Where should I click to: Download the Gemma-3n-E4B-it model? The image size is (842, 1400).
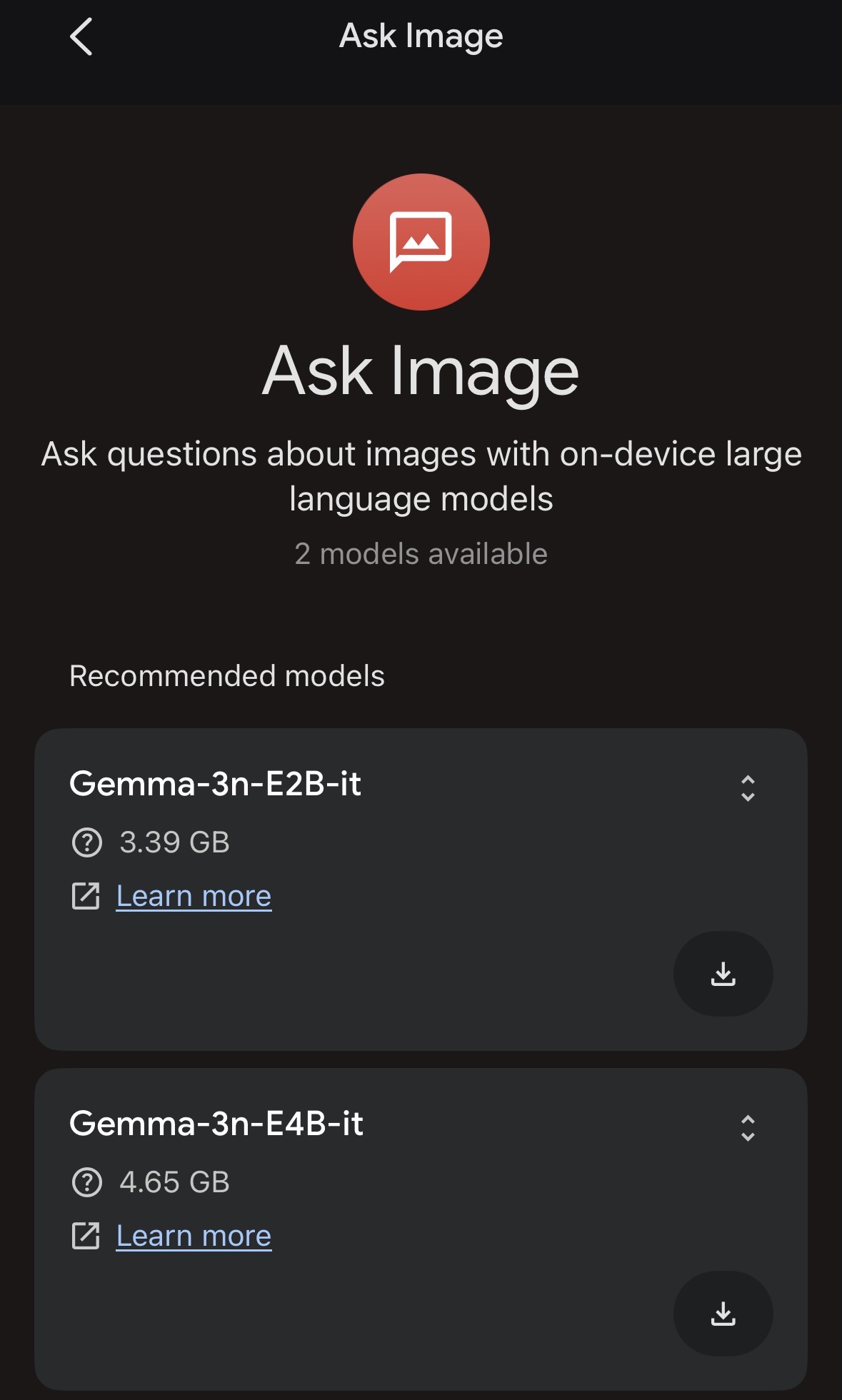723,1314
